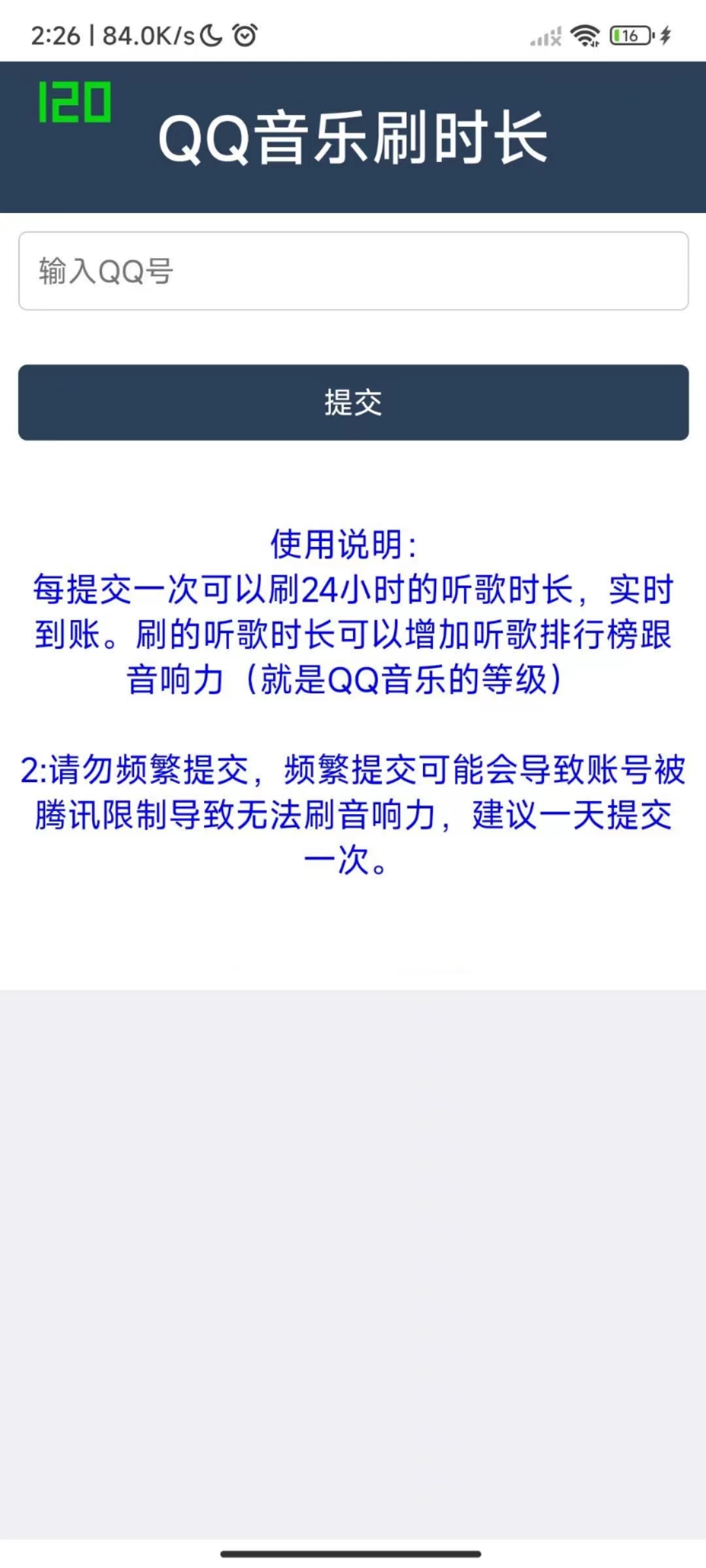Tap the cellular signal strength icon
706x1568 pixels.
(x=543, y=37)
